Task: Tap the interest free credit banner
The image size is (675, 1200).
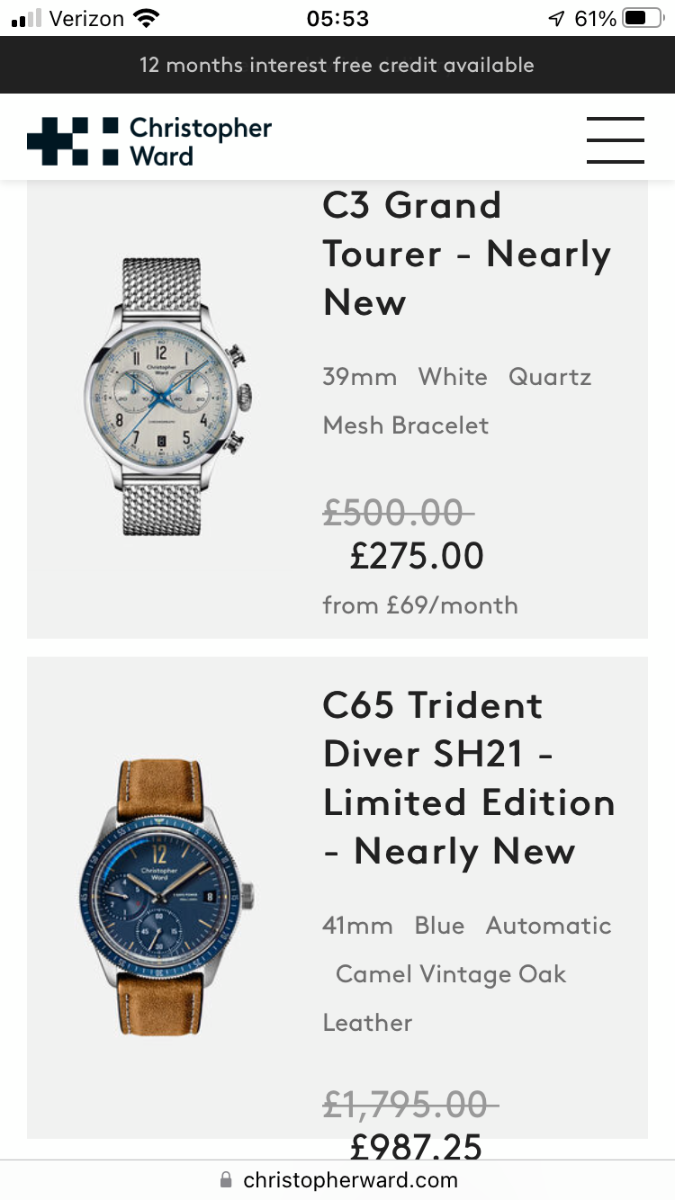Action: click(x=337, y=65)
